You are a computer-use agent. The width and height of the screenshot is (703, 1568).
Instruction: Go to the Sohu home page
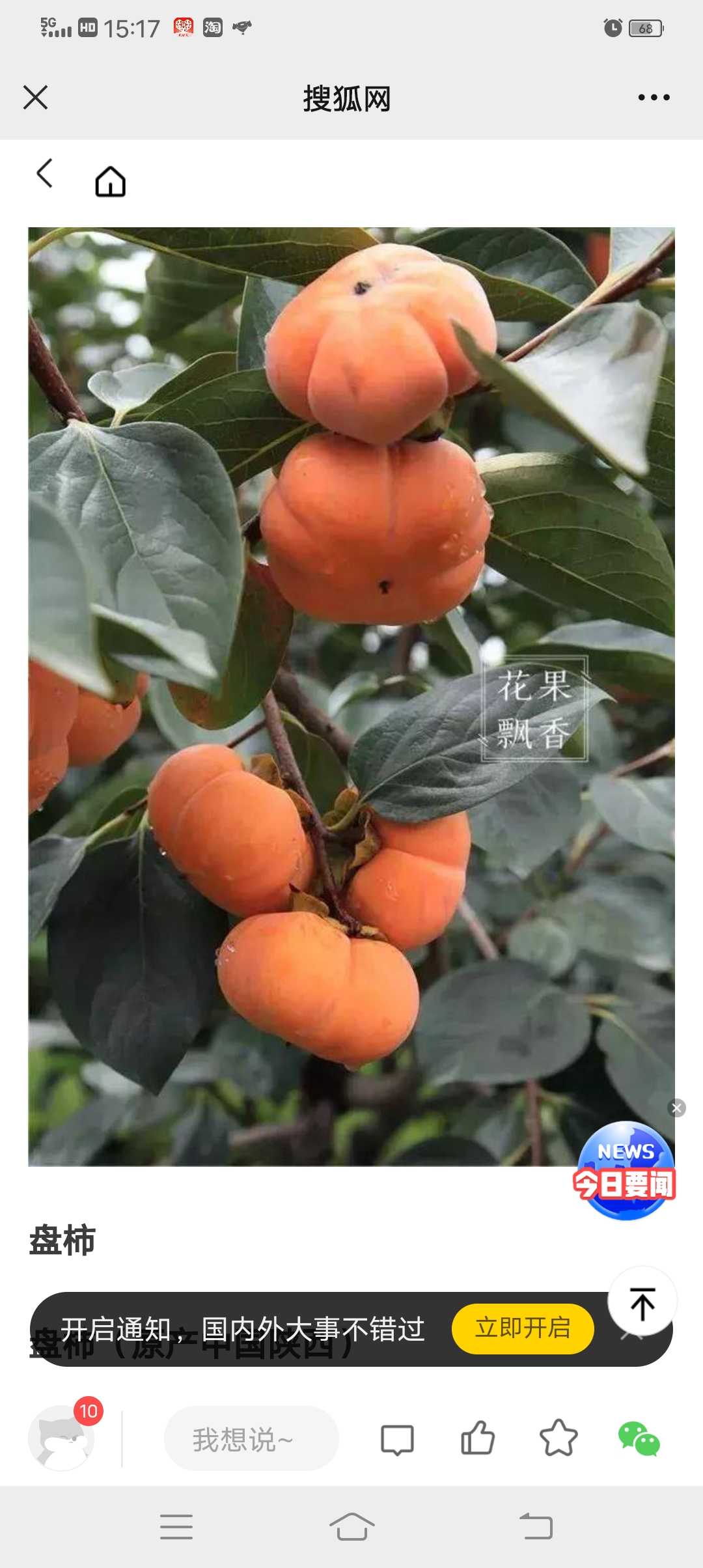tap(111, 181)
